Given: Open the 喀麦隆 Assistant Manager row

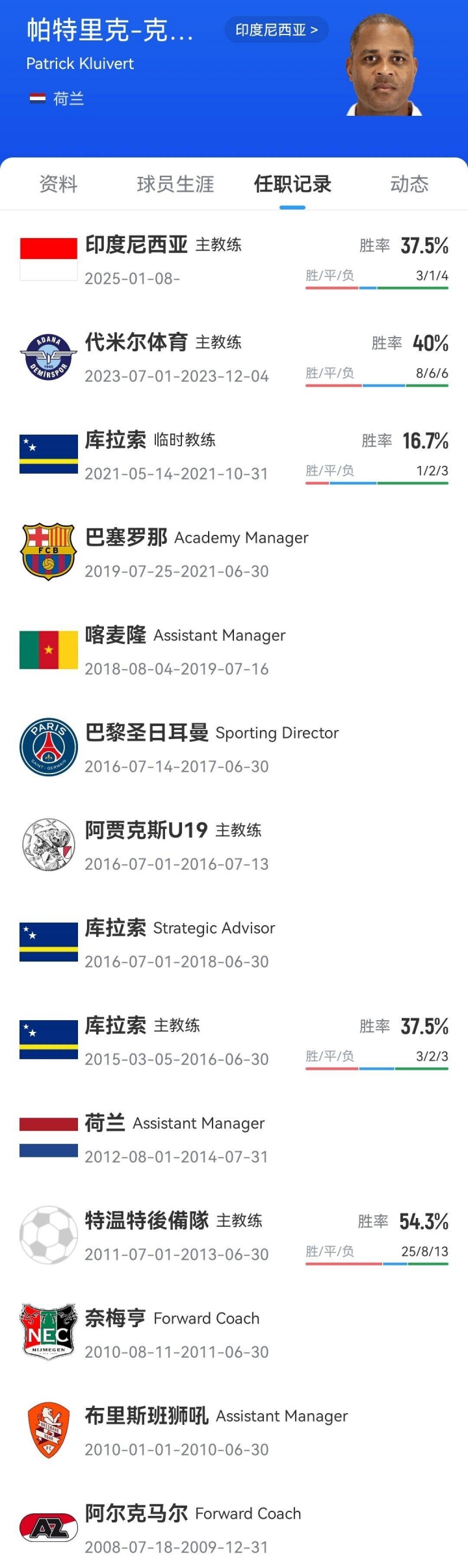Looking at the screenshot, I should click(x=234, y=651).
